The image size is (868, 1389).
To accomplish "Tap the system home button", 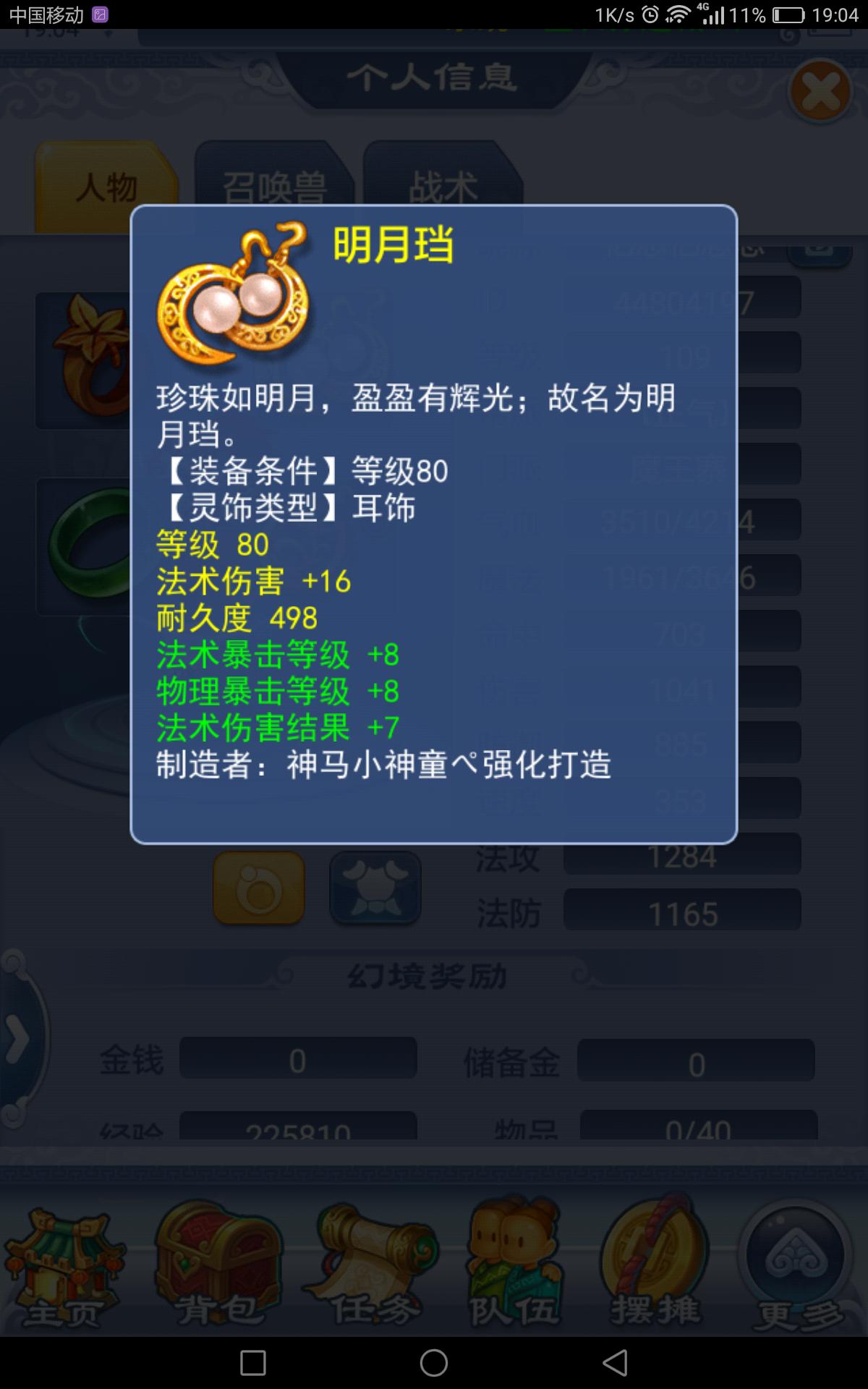I will tap(434, 1363).
